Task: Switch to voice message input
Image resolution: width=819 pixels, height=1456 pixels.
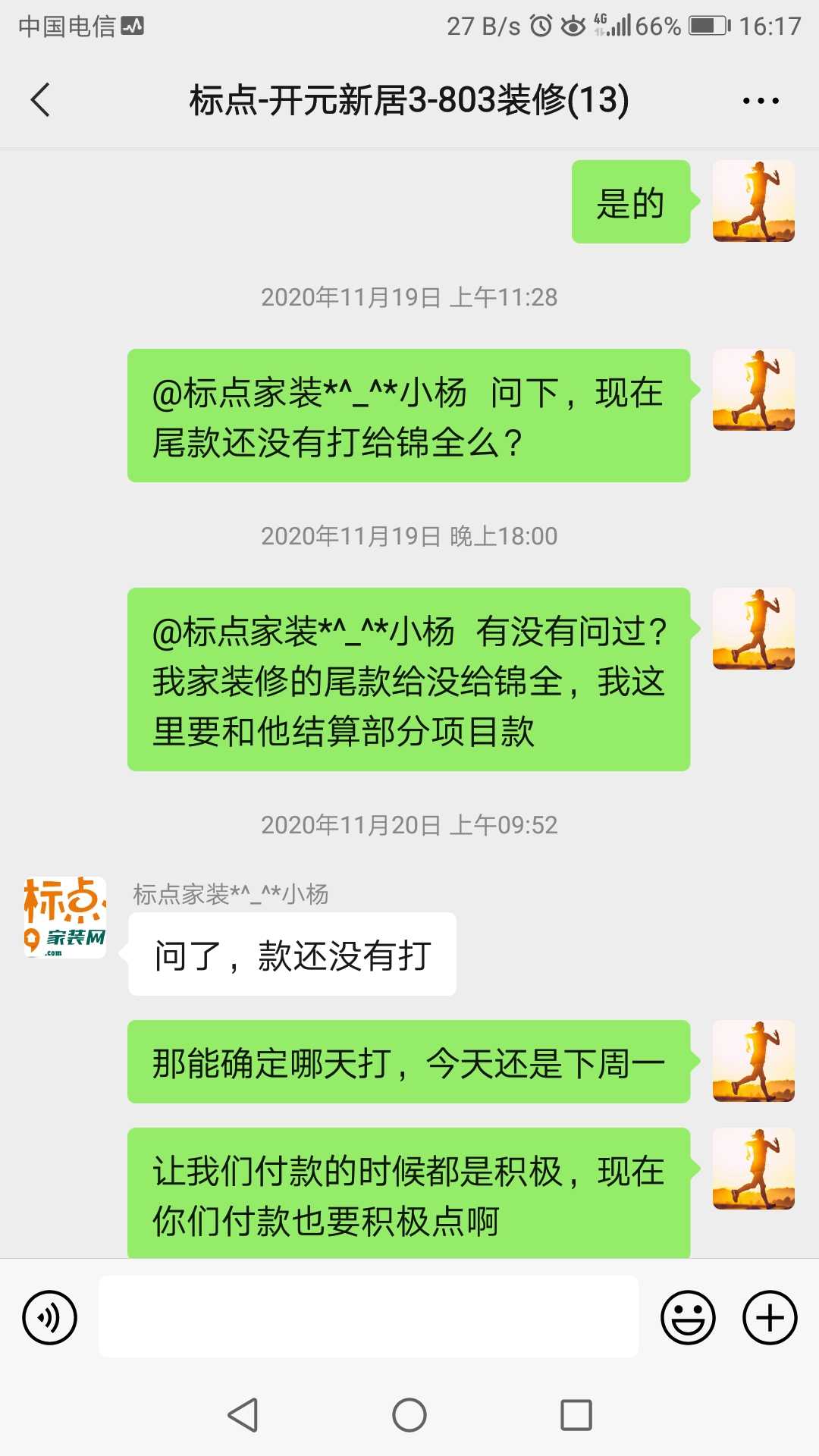Action: [50, 1317]
